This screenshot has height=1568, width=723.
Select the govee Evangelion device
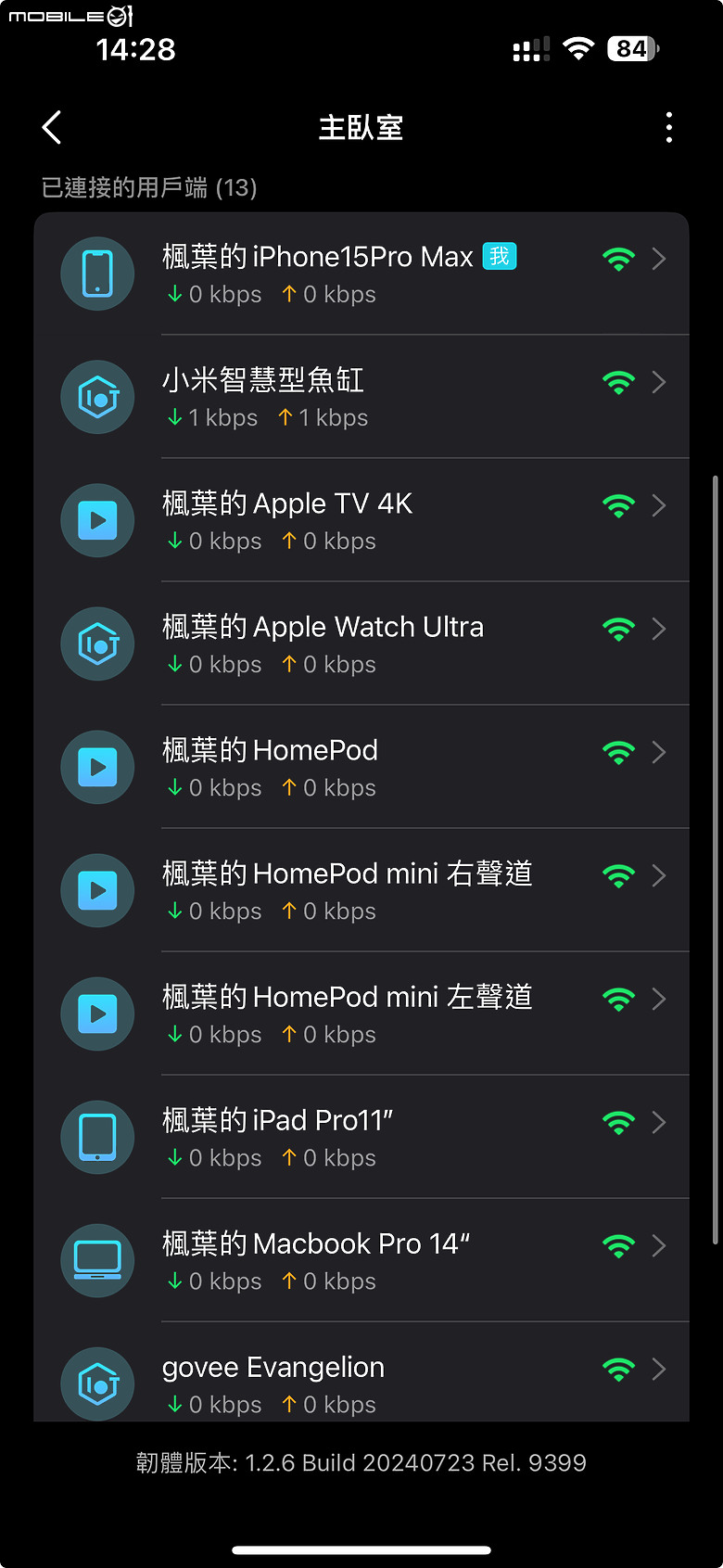click(x=361, y=1372)
